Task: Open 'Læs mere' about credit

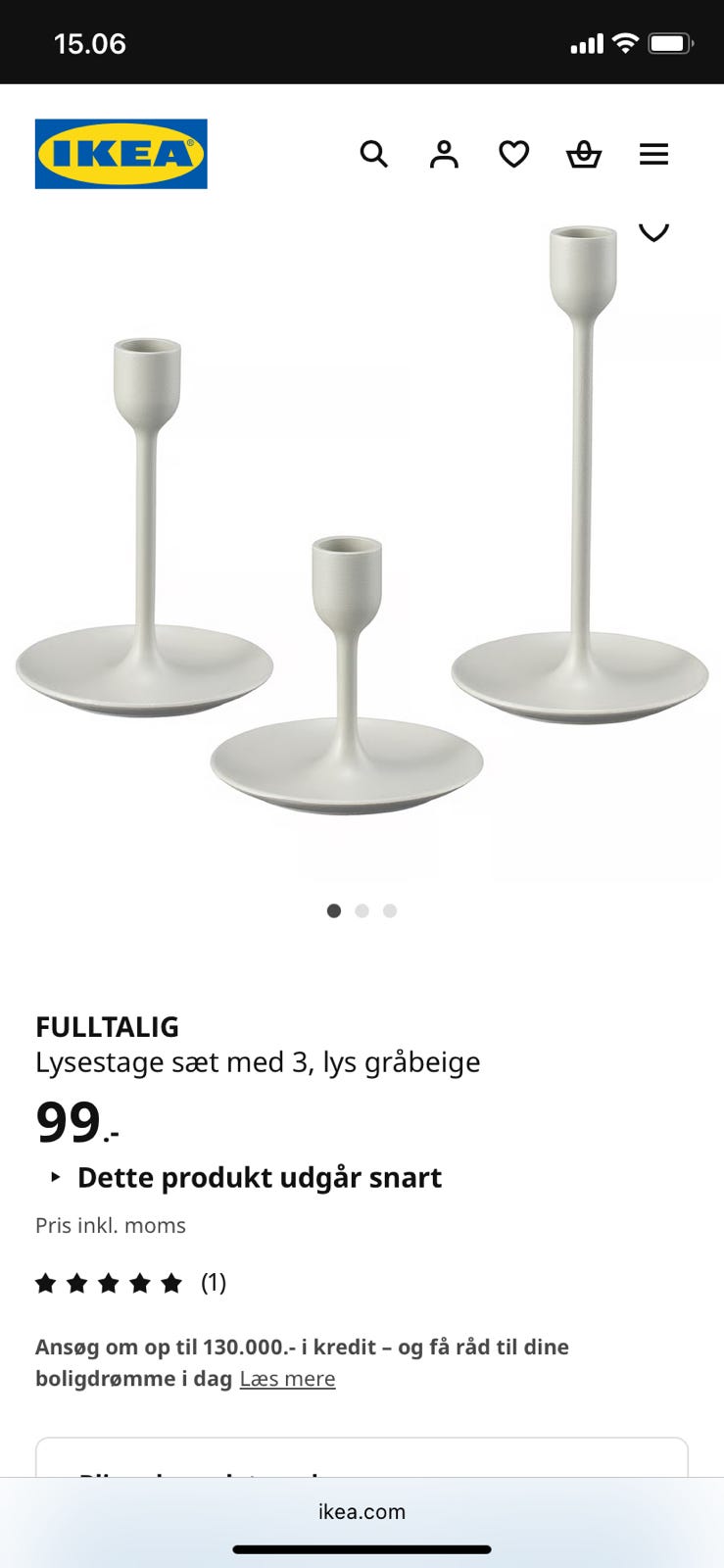Action: tap(287, 1378)
